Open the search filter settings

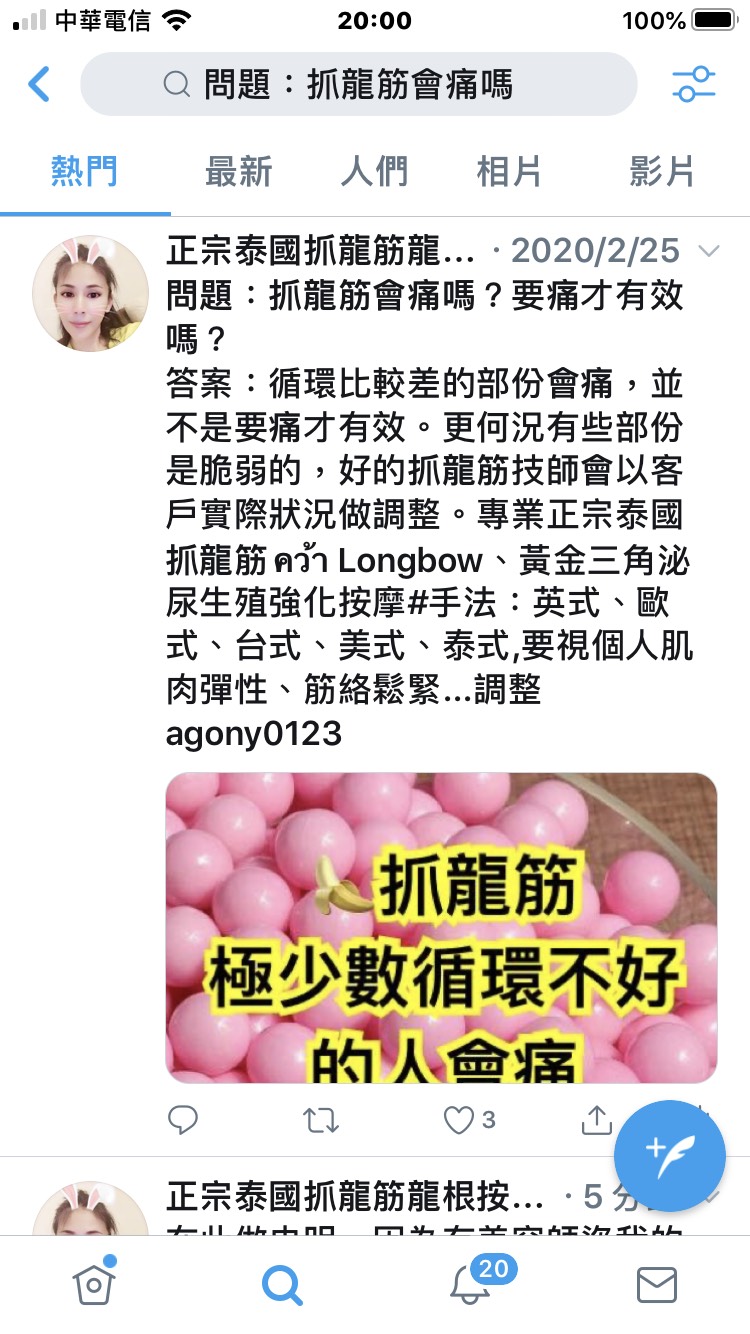(693, 84)
